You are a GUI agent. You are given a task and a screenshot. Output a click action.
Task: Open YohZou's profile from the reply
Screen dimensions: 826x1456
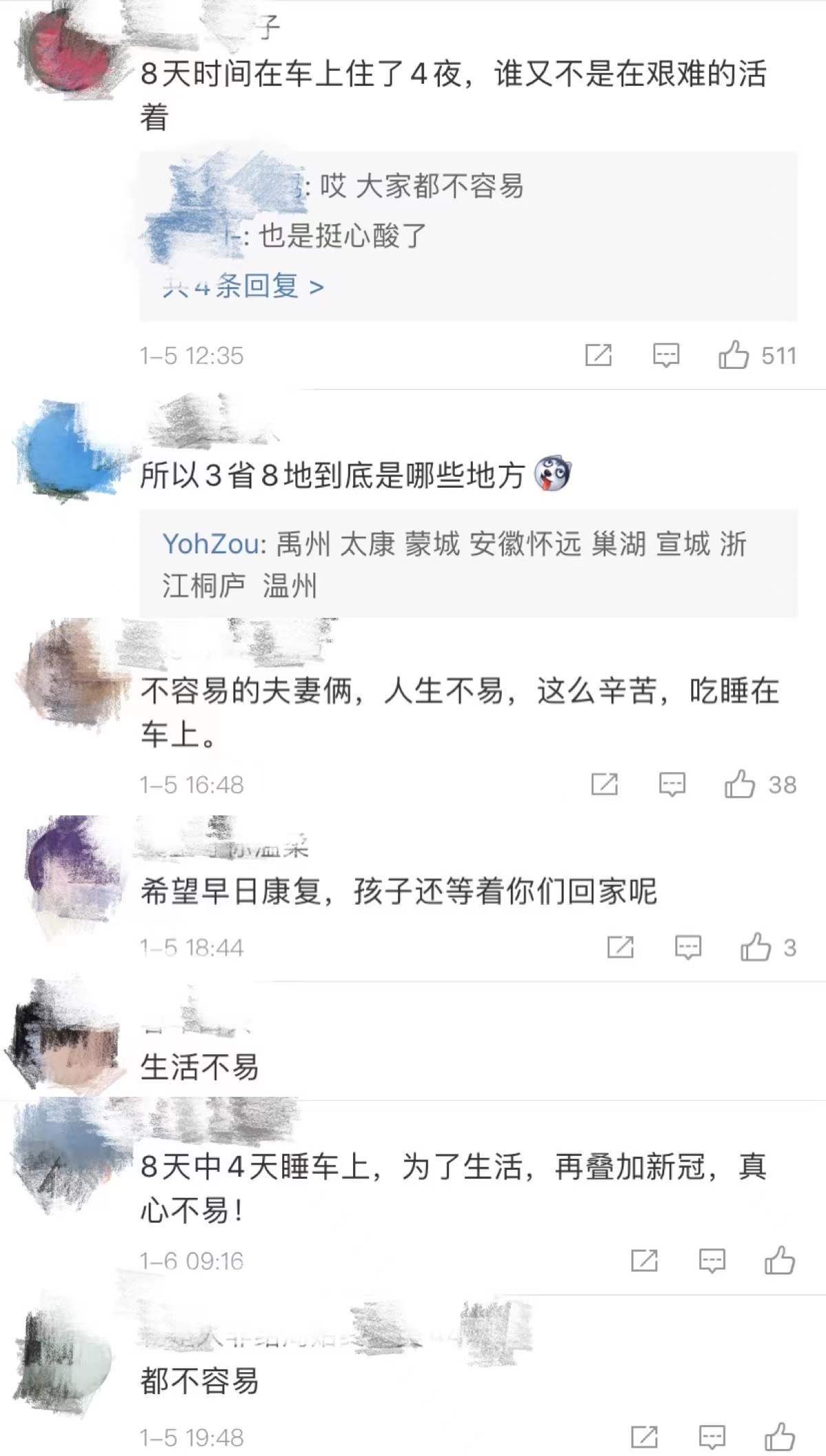pos(212,544)
